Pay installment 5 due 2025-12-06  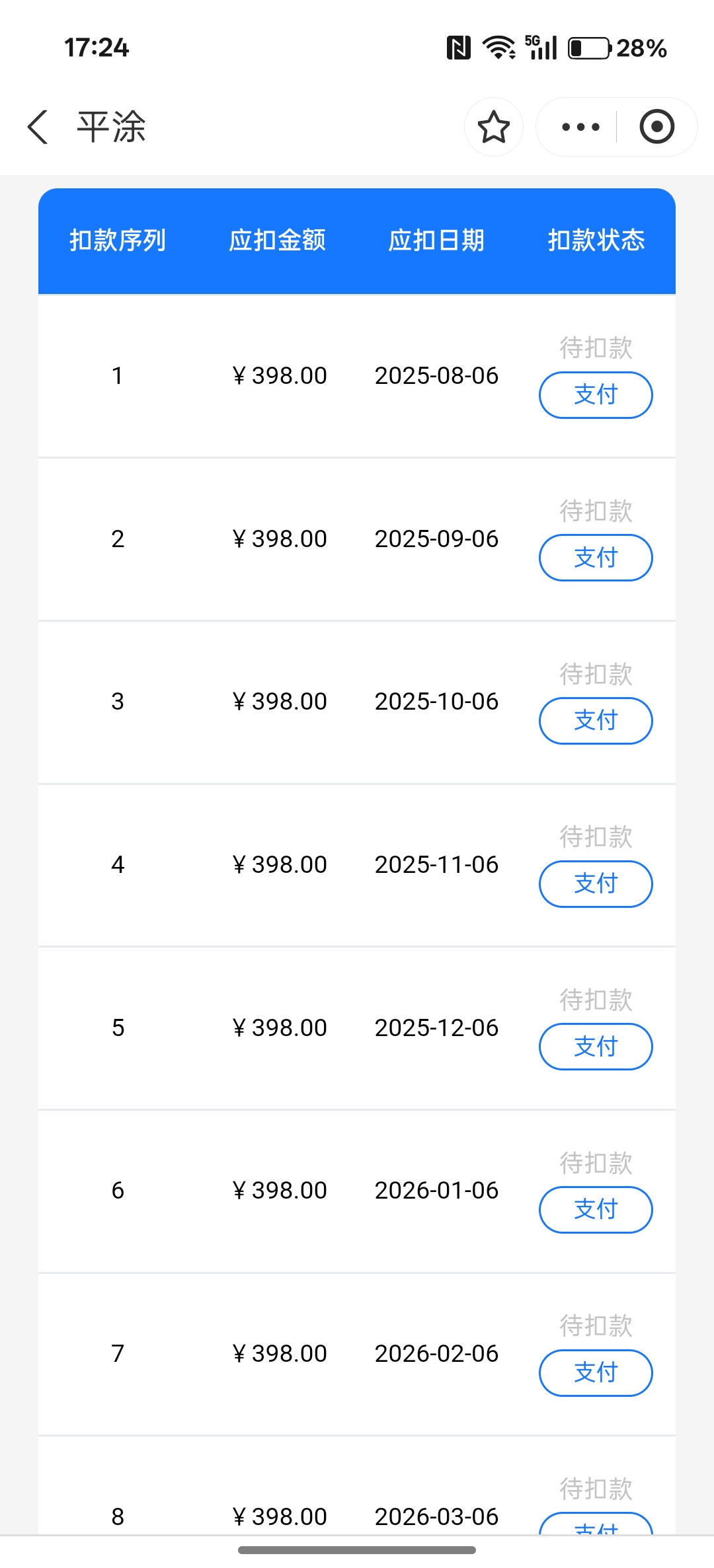[596, 1047]
